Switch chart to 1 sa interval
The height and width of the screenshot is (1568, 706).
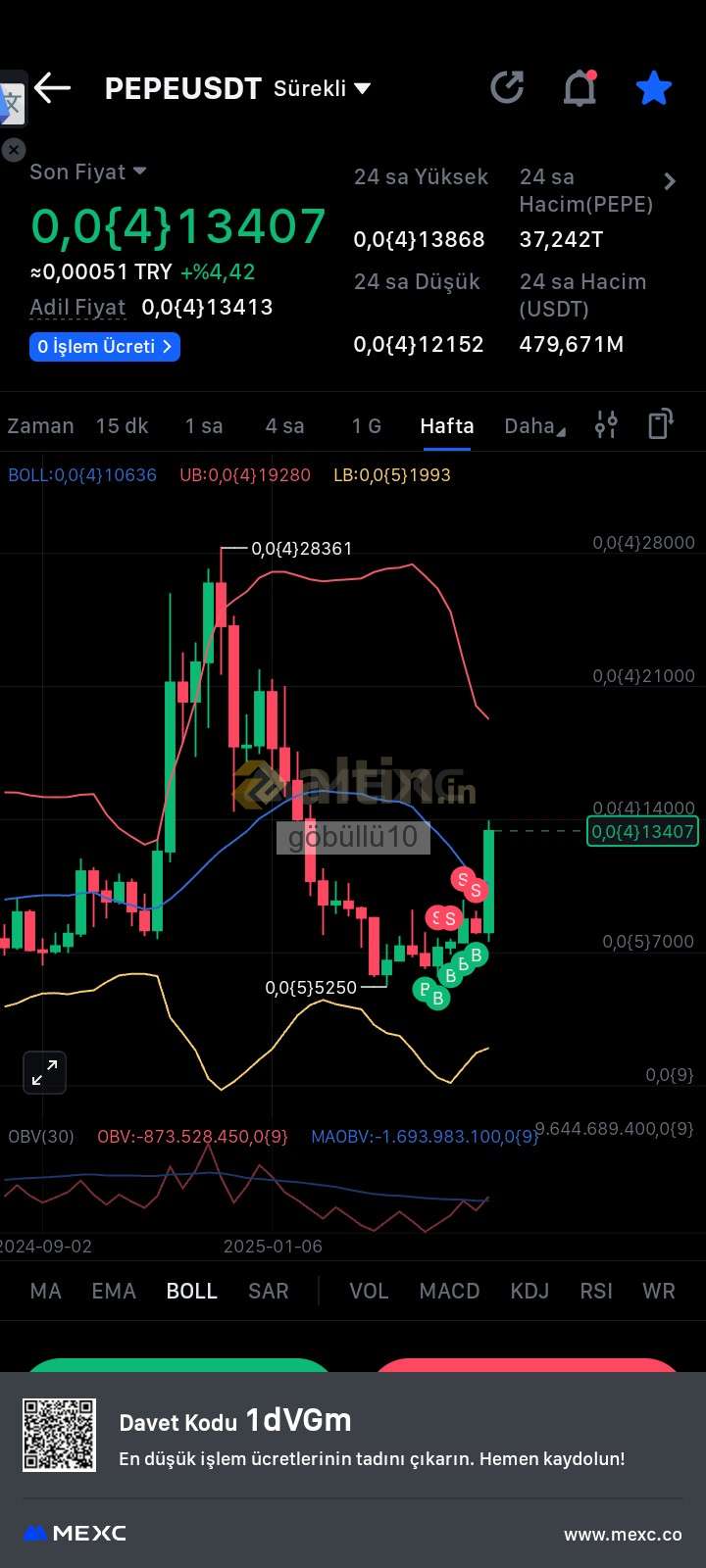(204, 426)
